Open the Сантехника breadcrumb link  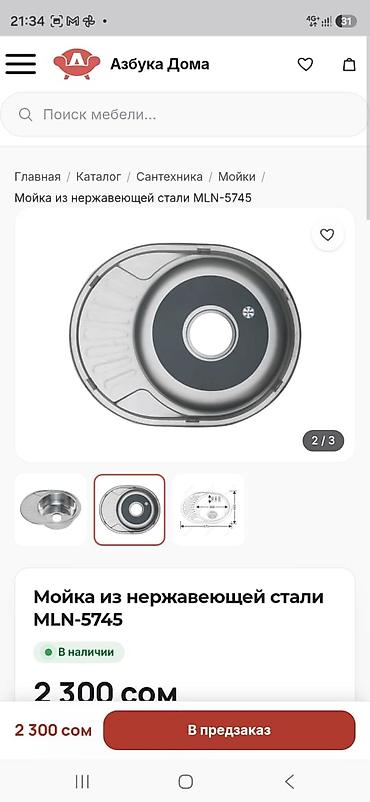169,177
